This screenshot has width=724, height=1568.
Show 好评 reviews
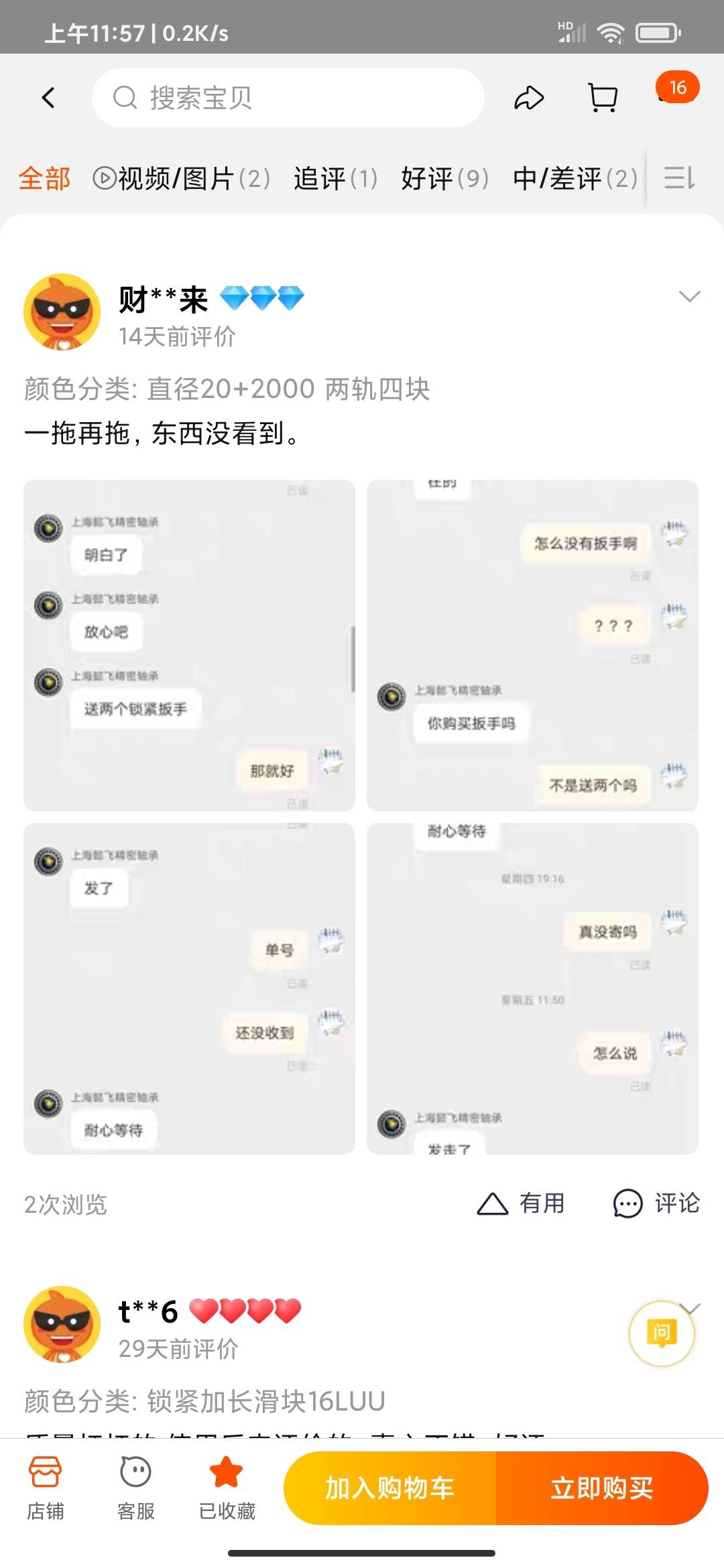click(x=444, y=178)
